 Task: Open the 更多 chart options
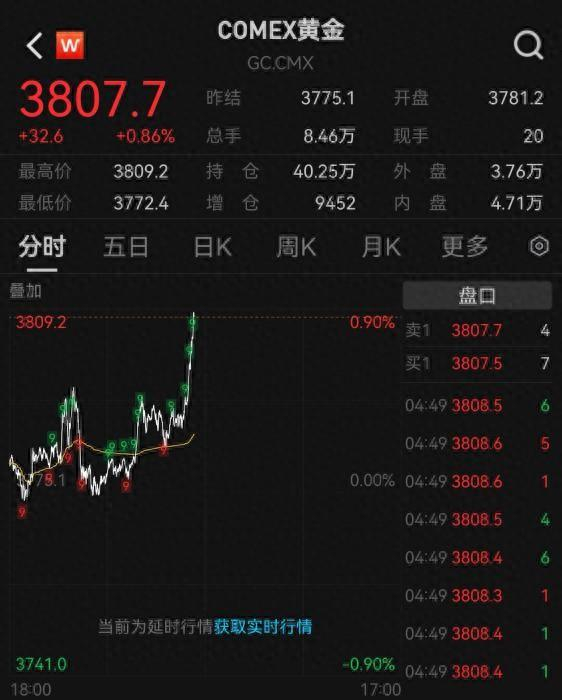[x=465, y=247]
